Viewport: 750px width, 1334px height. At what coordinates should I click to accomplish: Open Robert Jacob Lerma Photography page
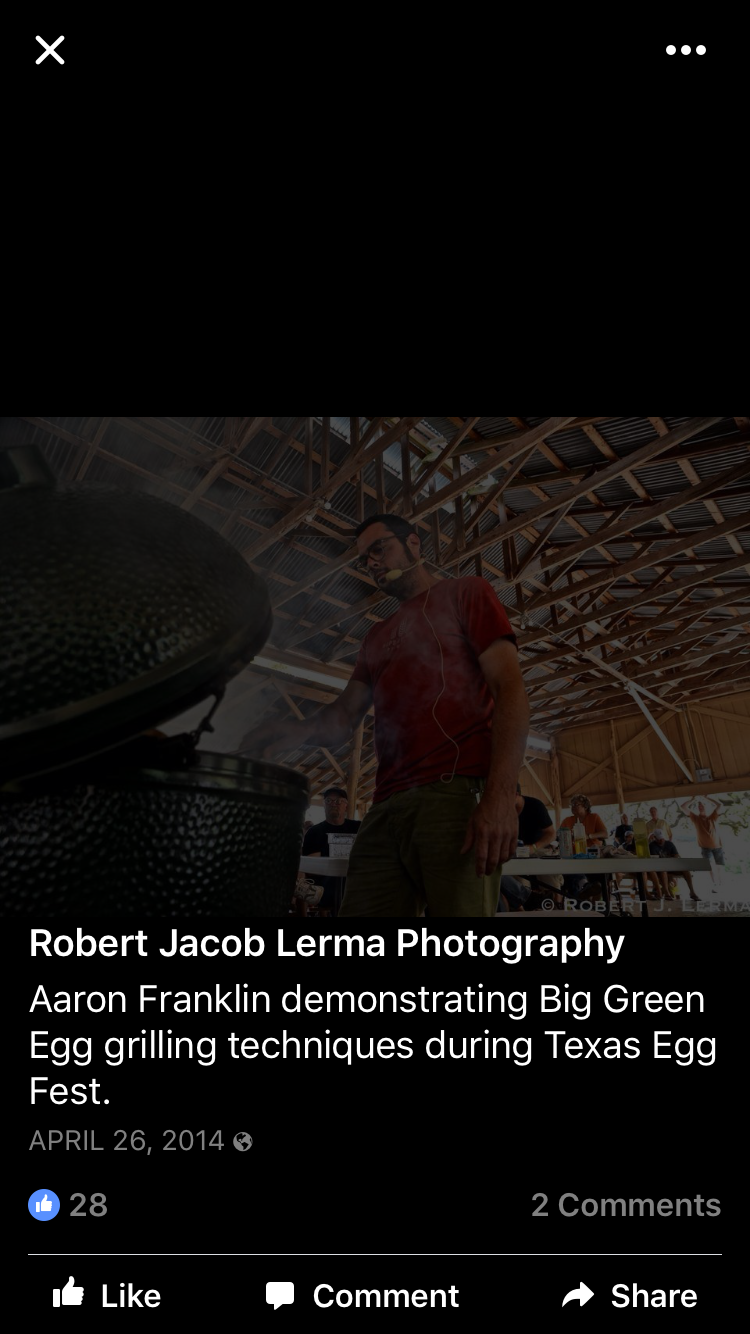tap(327, 943)
